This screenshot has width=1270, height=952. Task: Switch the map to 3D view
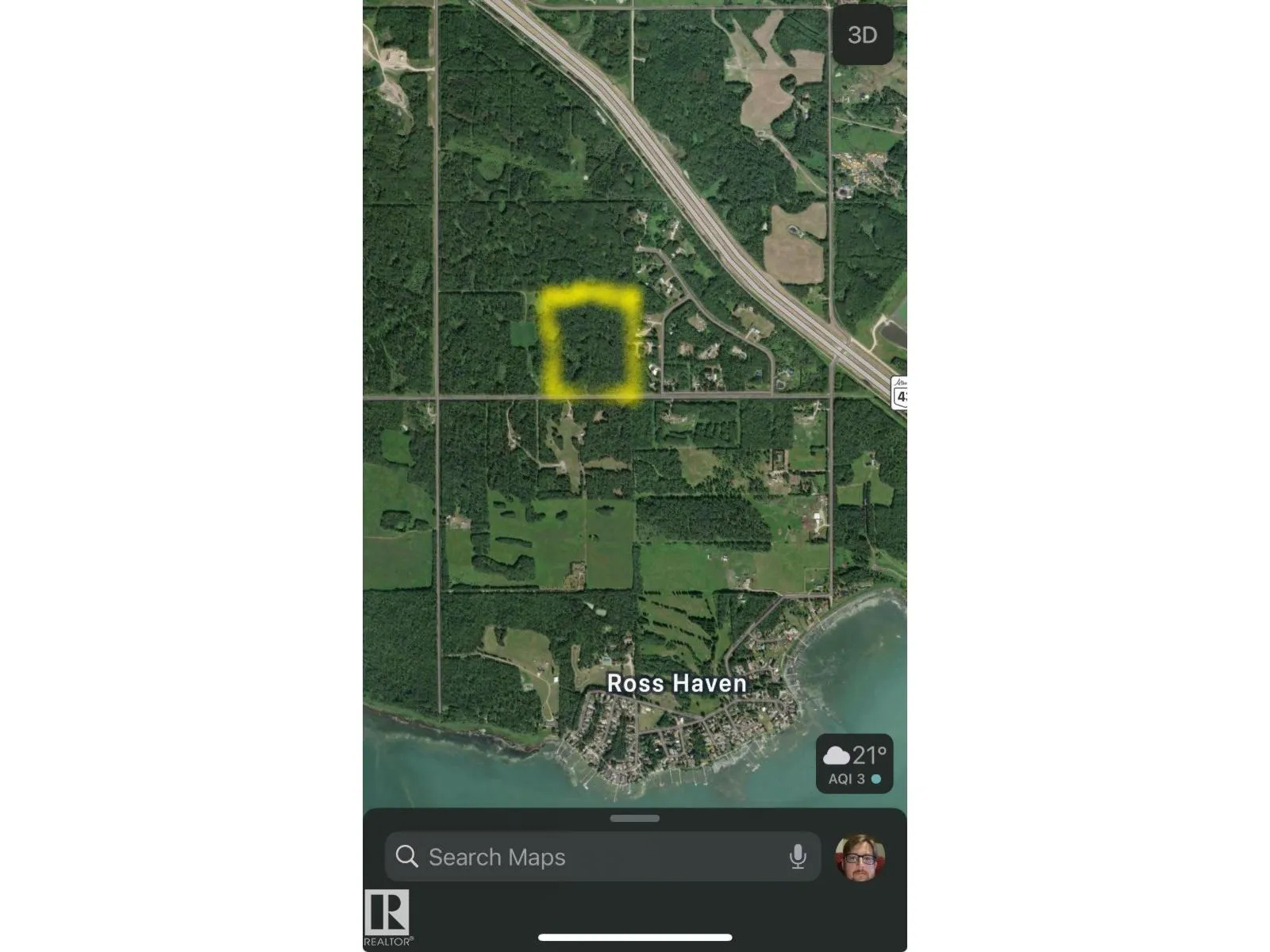point(862,36)
